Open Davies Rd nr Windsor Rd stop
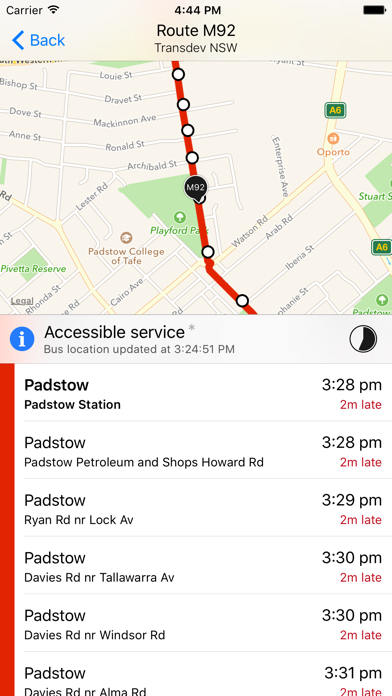 pyautogui.click(x=203, y=623)
